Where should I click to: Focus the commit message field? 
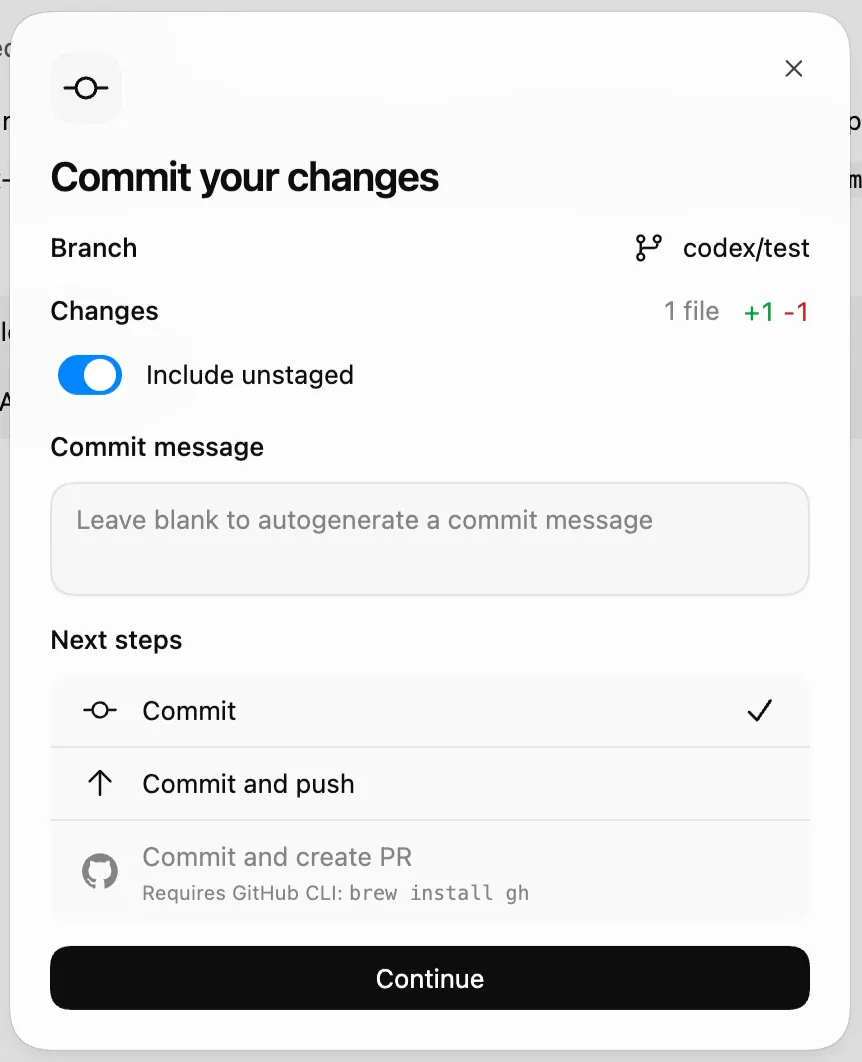pos(429,539)
